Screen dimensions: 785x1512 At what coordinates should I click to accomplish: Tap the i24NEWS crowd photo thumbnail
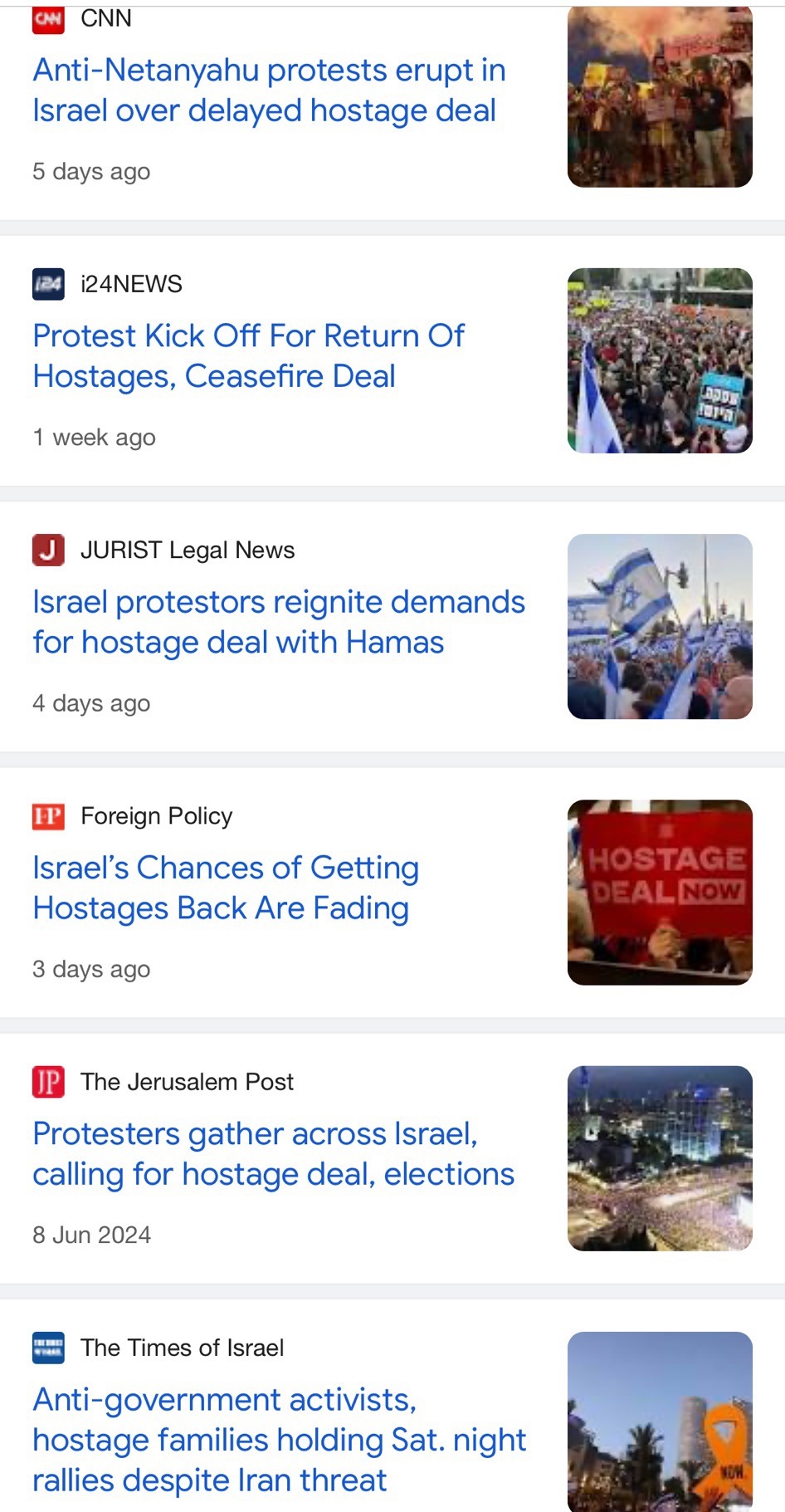[660, 360]
